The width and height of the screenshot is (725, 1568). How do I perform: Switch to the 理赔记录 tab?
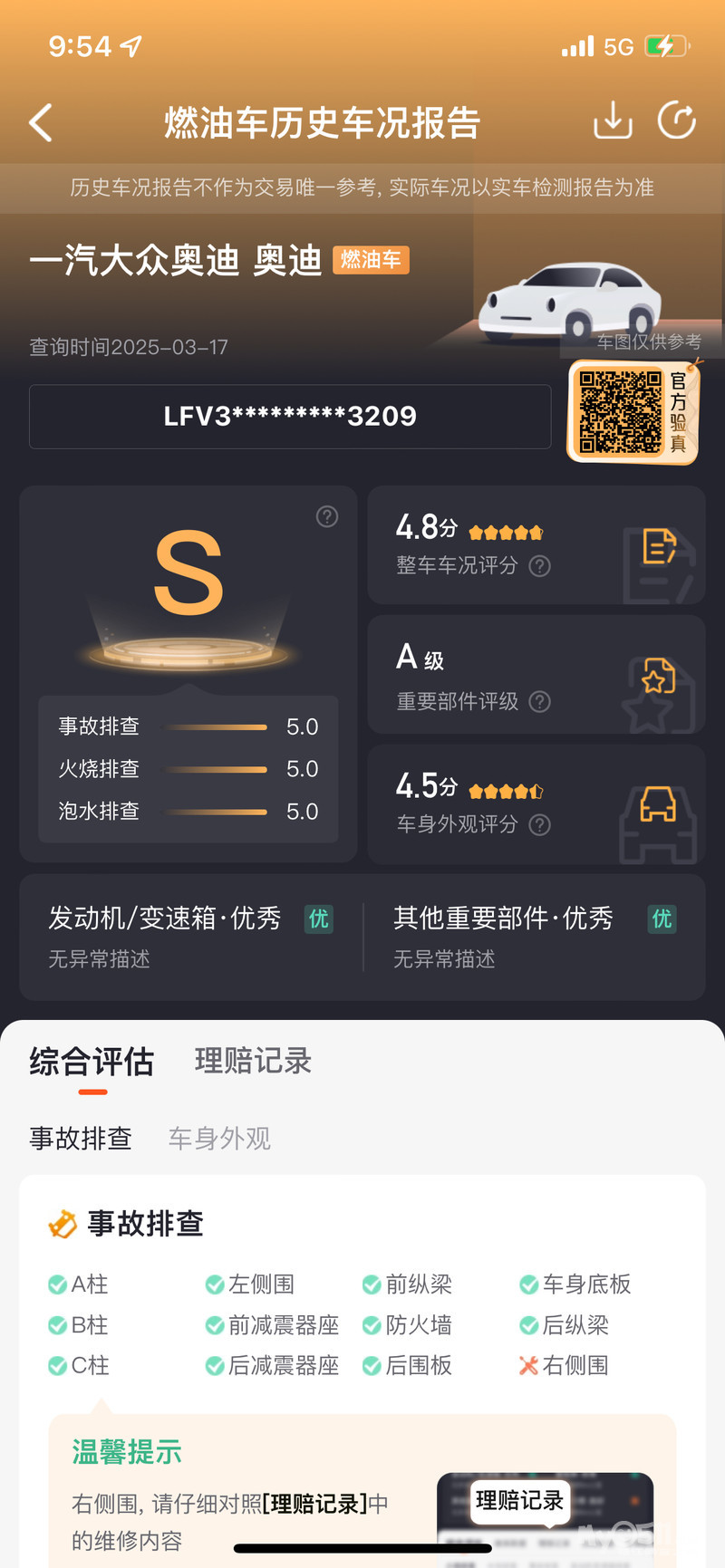tap(253, 1061)
